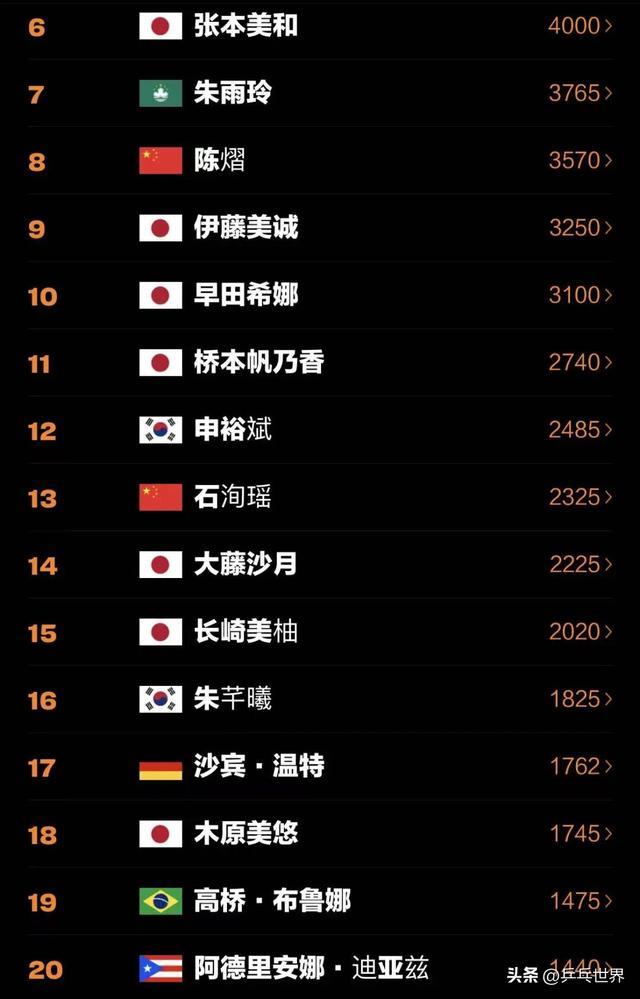
Task: Select the 长崎美柚 row
Action: (320, 632)
